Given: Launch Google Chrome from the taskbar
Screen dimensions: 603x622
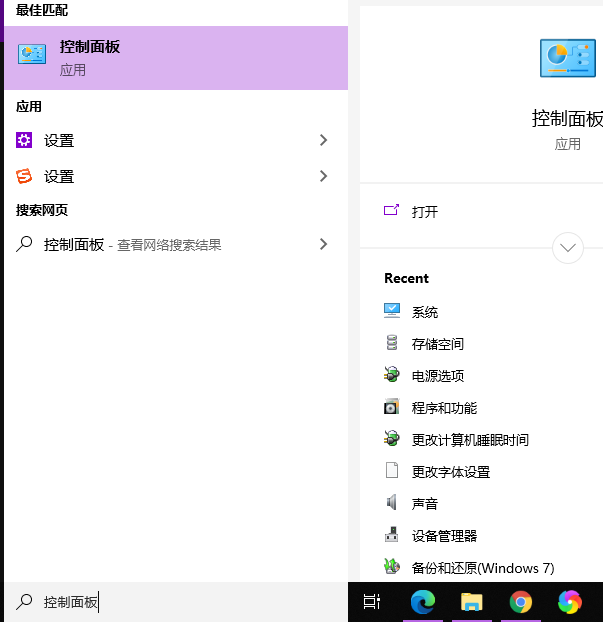Looking at the screenshot, I should point(520,602).
